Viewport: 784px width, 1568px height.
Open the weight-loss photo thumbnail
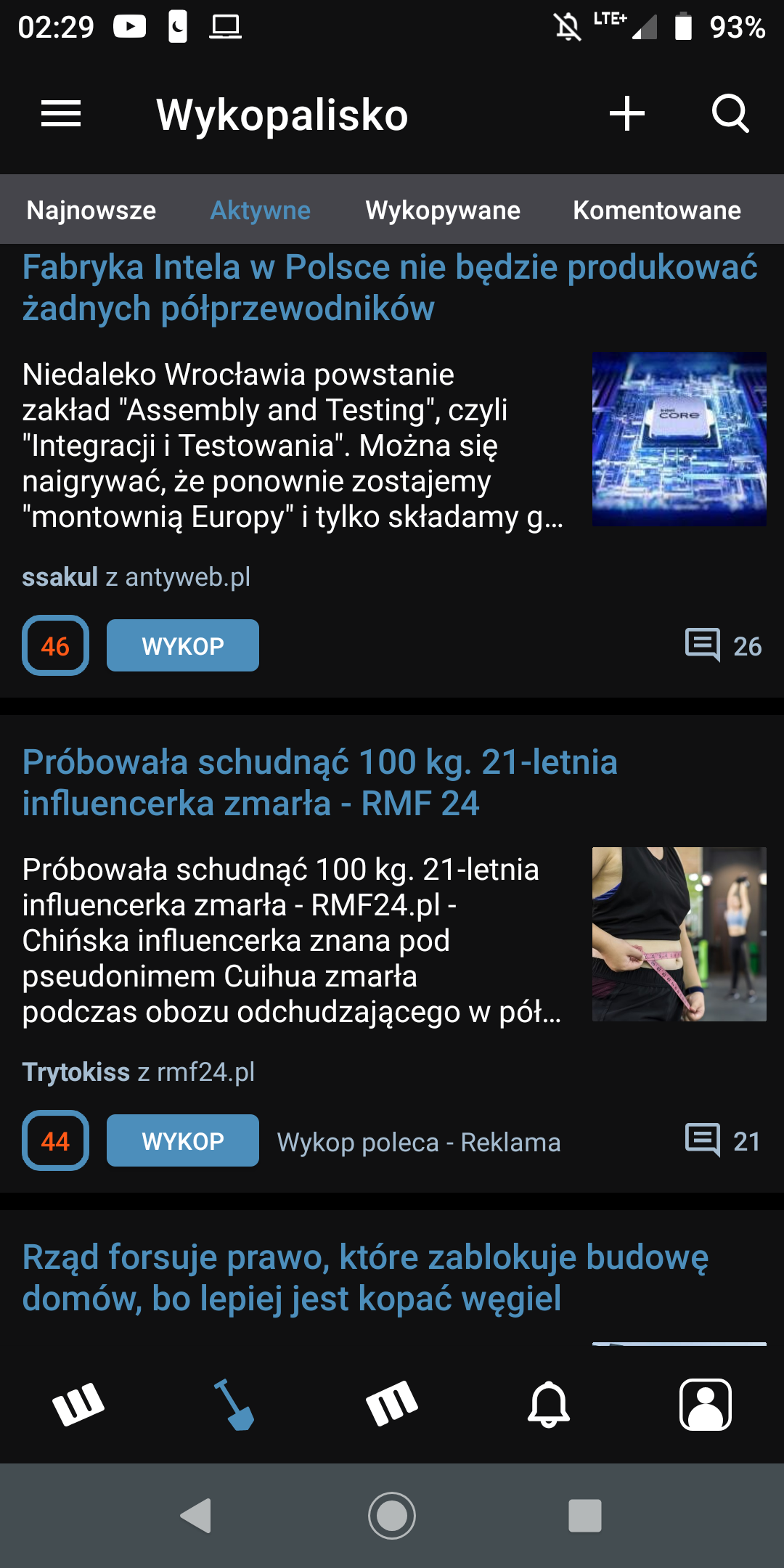[x=679, y=934]
